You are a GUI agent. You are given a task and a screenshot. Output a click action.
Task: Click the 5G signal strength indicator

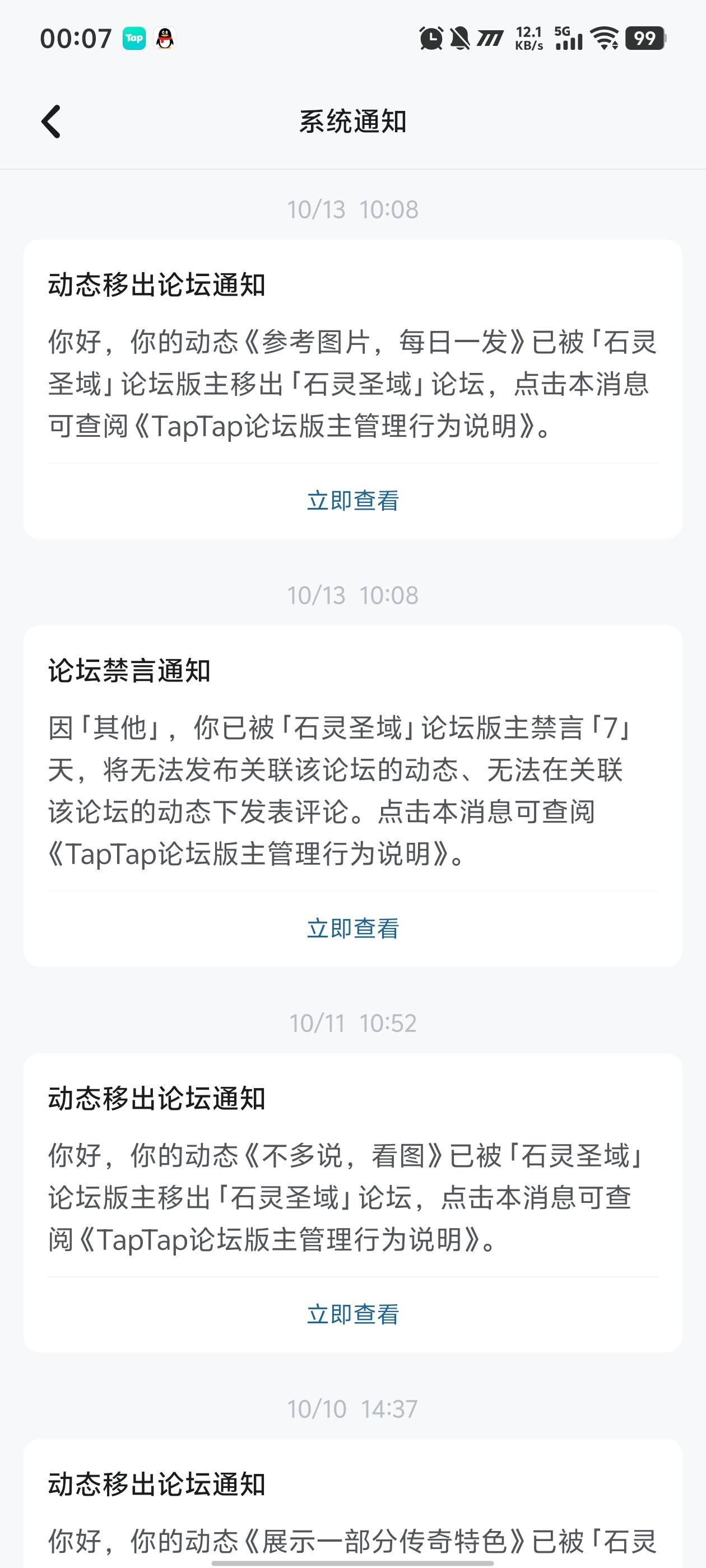[x=568, y=38]
